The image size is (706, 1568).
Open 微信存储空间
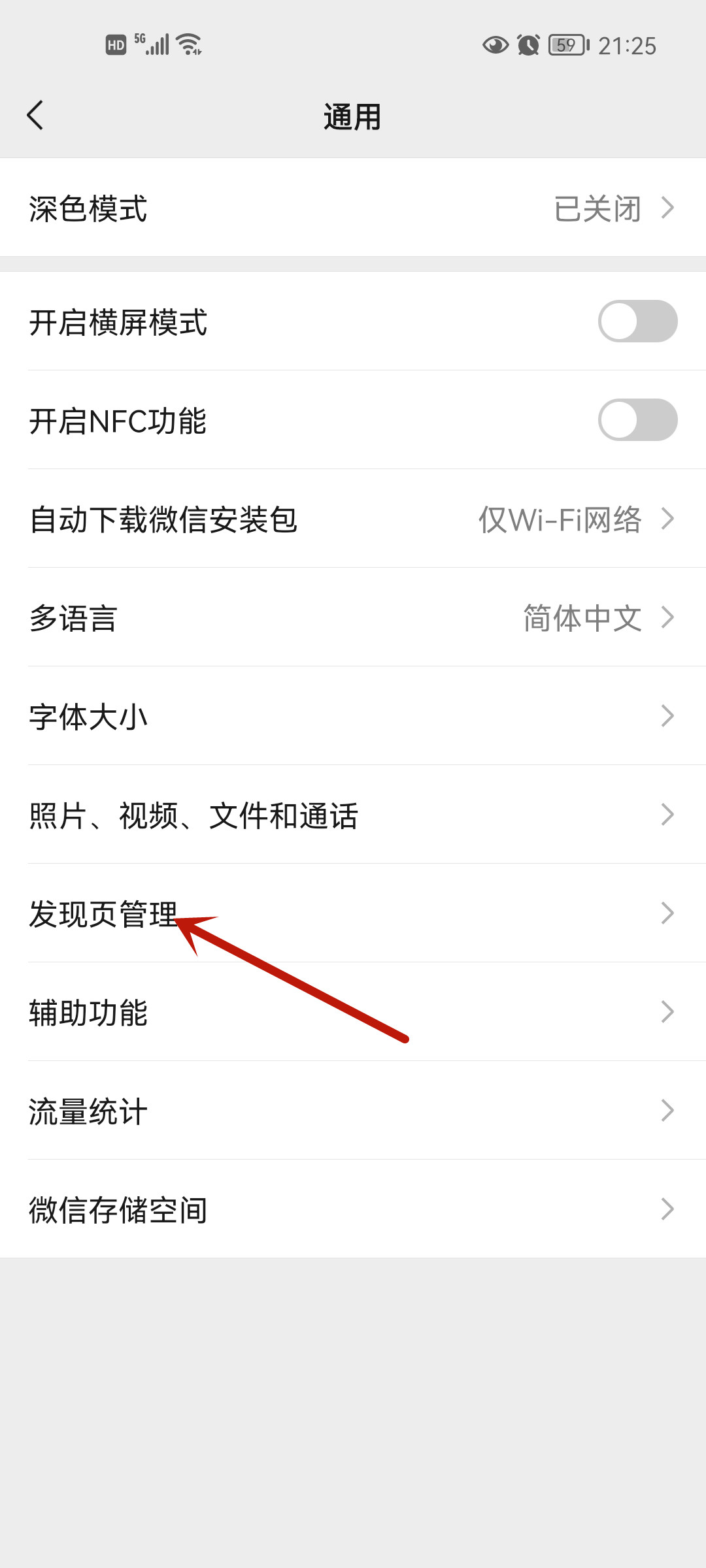coord(353,1209)
